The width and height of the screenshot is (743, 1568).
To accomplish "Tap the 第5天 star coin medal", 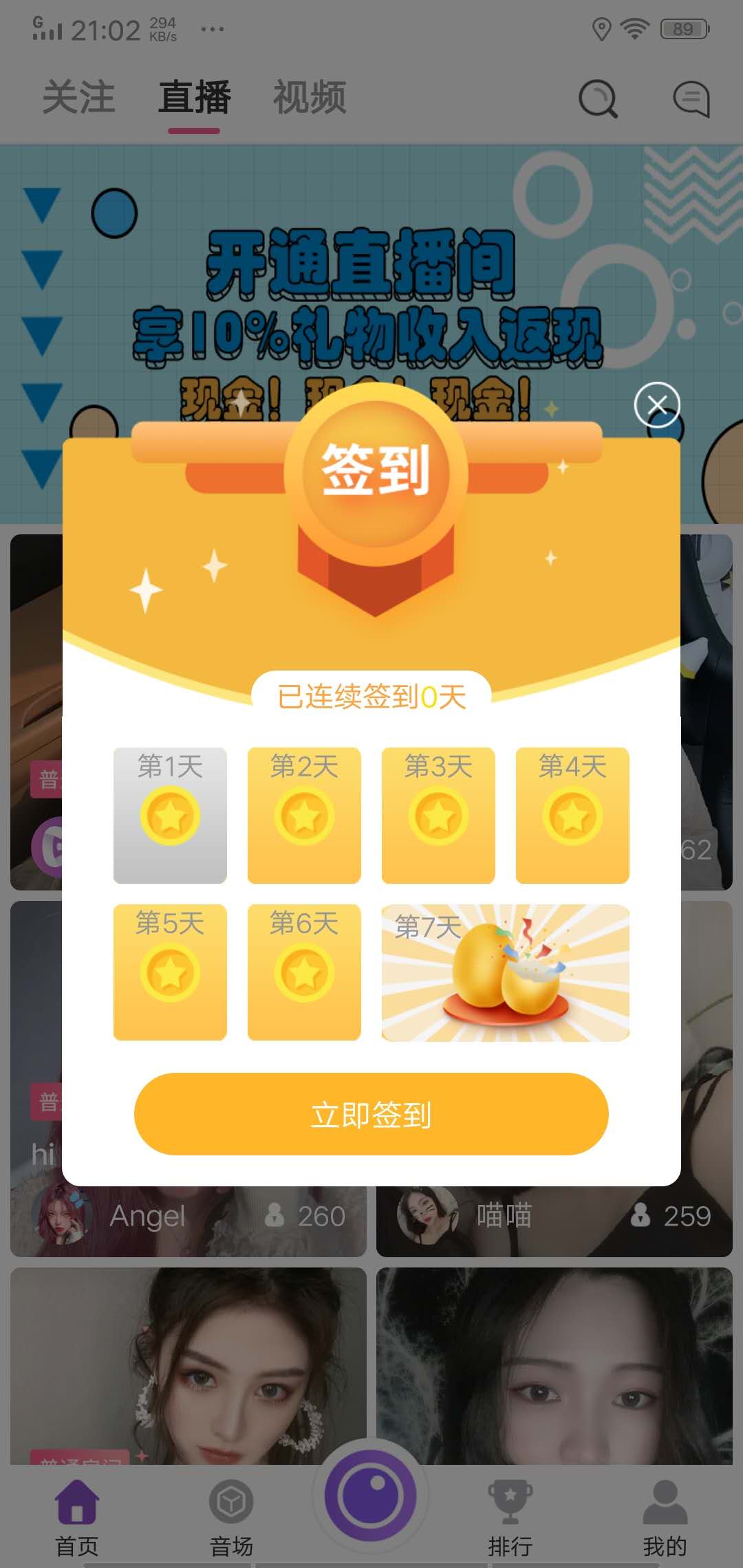I will (169, 973).
